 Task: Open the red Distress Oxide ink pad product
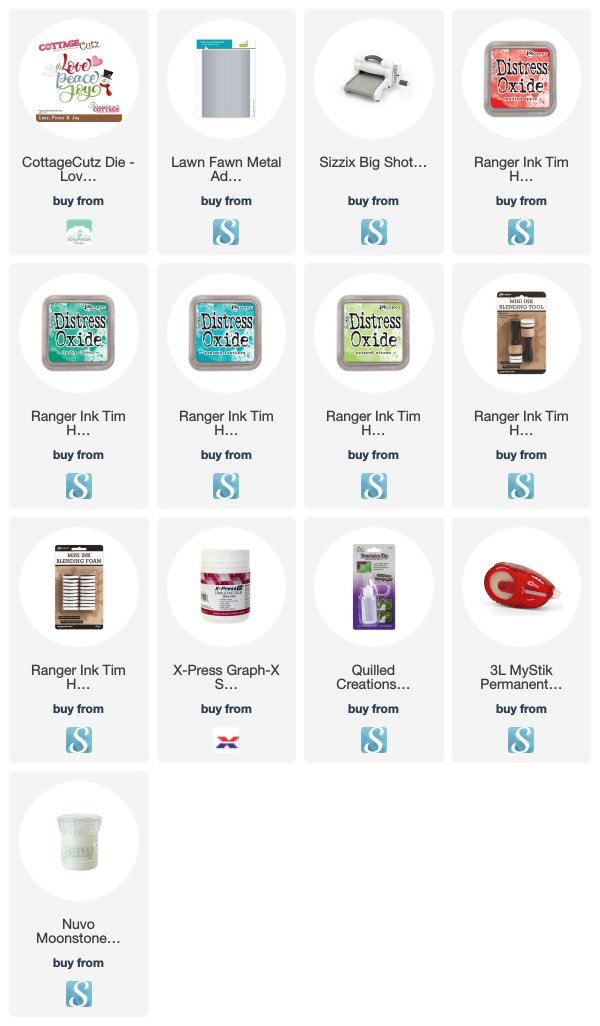click(521, 79)
